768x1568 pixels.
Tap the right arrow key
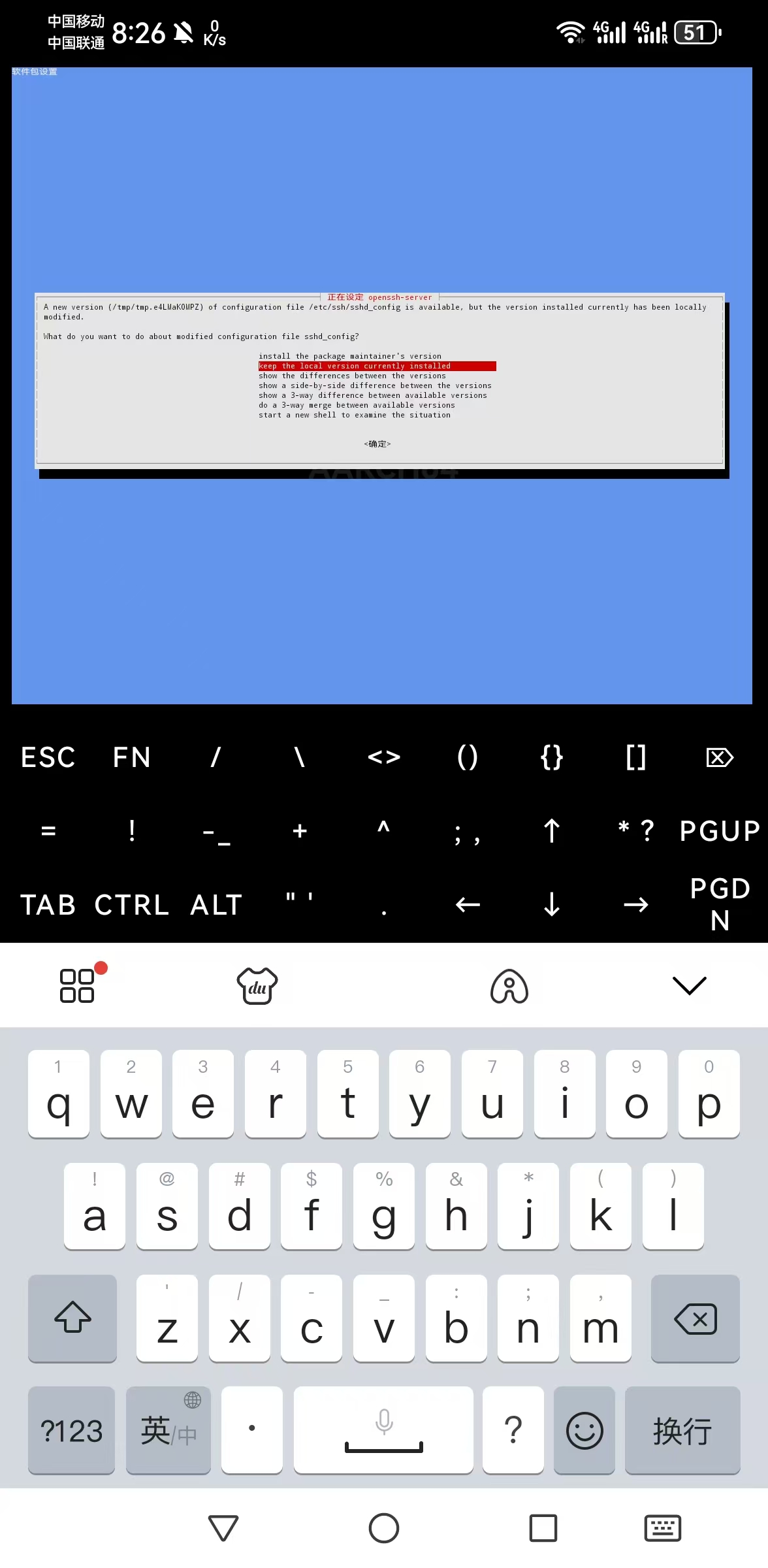(x=635, y=905)
